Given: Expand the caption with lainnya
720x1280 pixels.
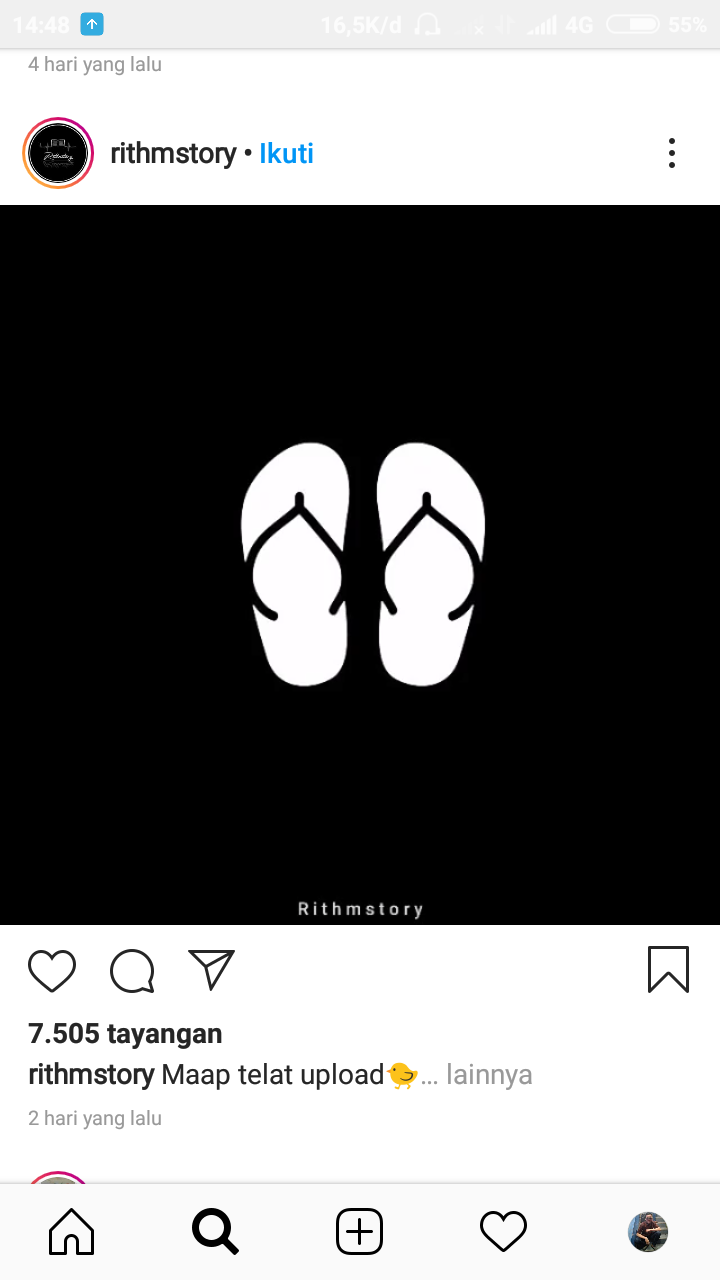Looking at the screenshot, I should coord(489,1075).
